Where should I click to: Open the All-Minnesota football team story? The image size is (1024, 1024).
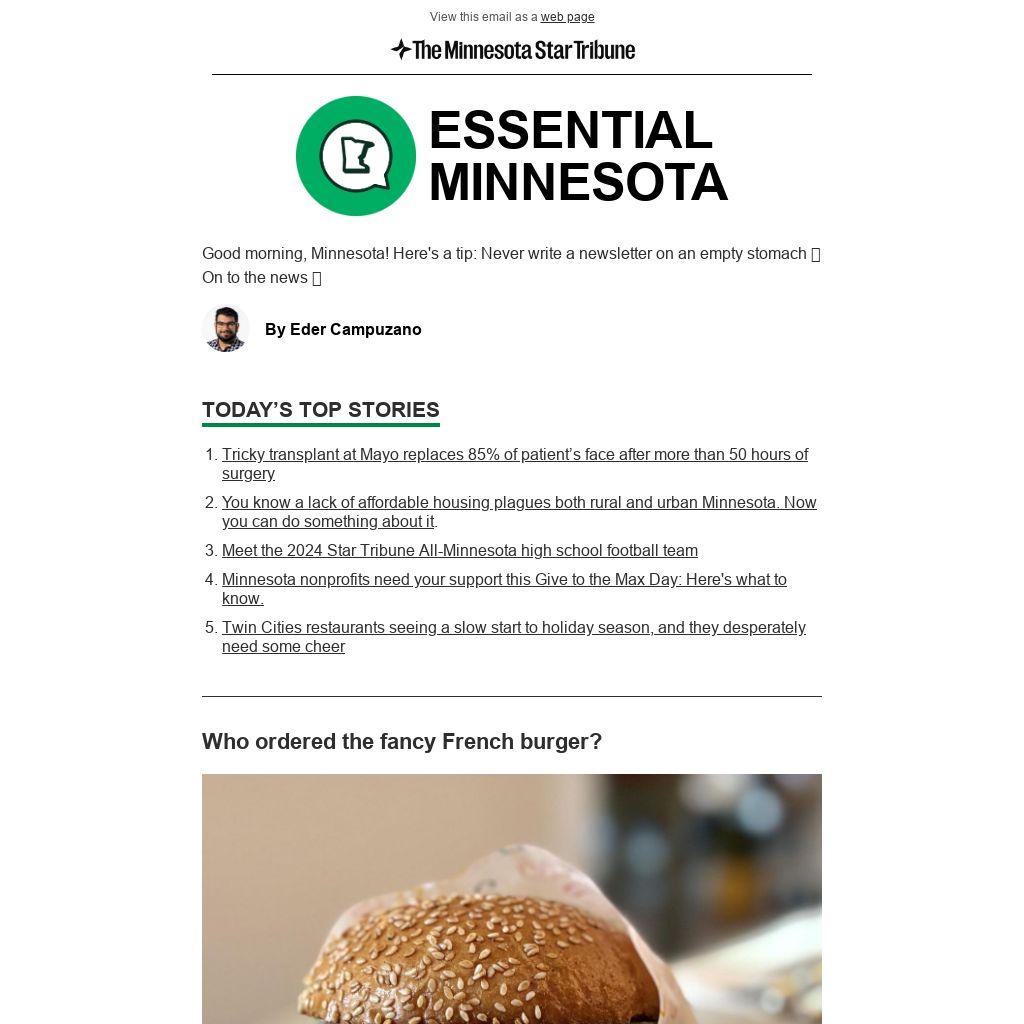(459, 551)
